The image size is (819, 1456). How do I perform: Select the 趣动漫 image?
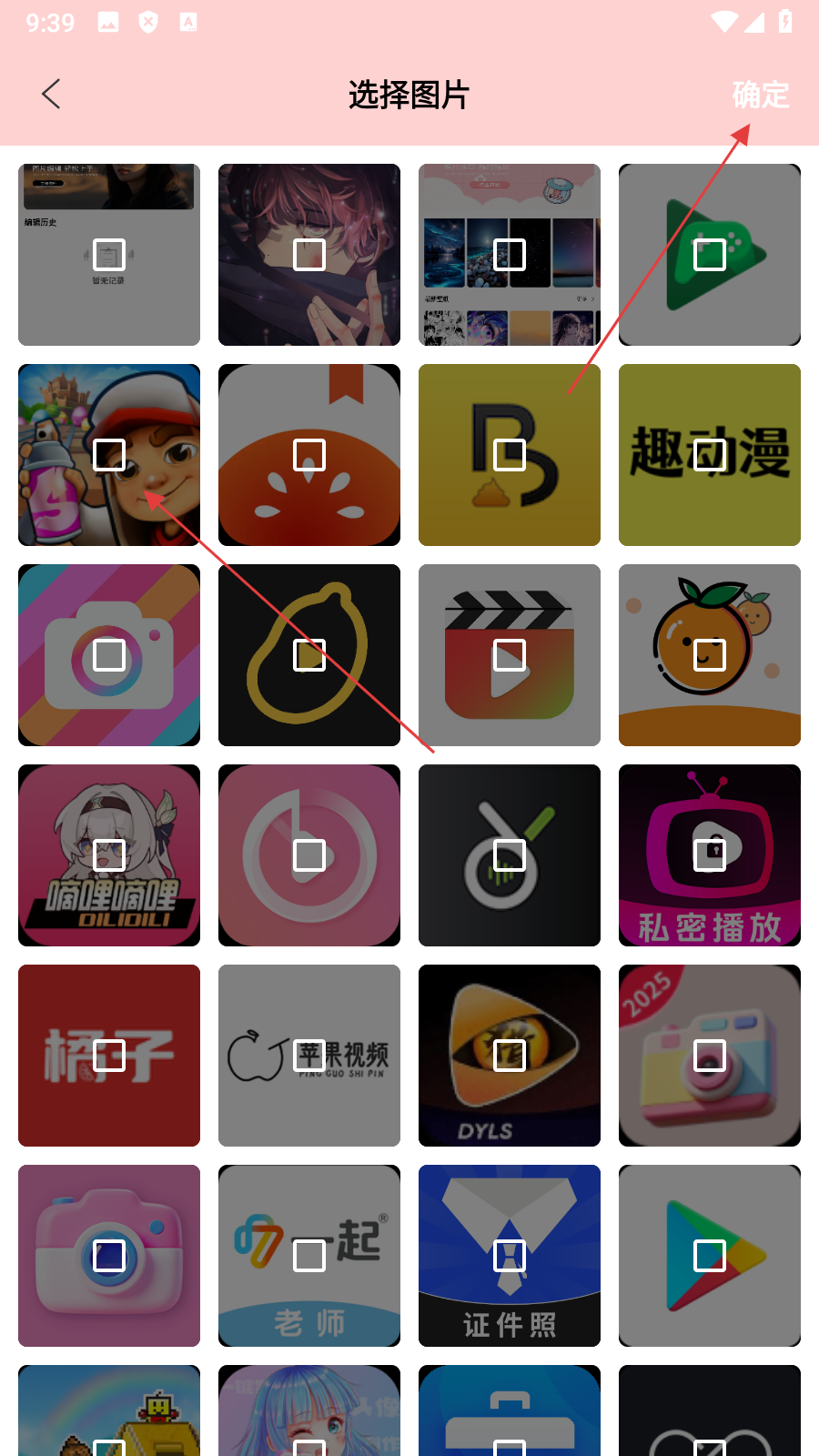tap(710, 455)
